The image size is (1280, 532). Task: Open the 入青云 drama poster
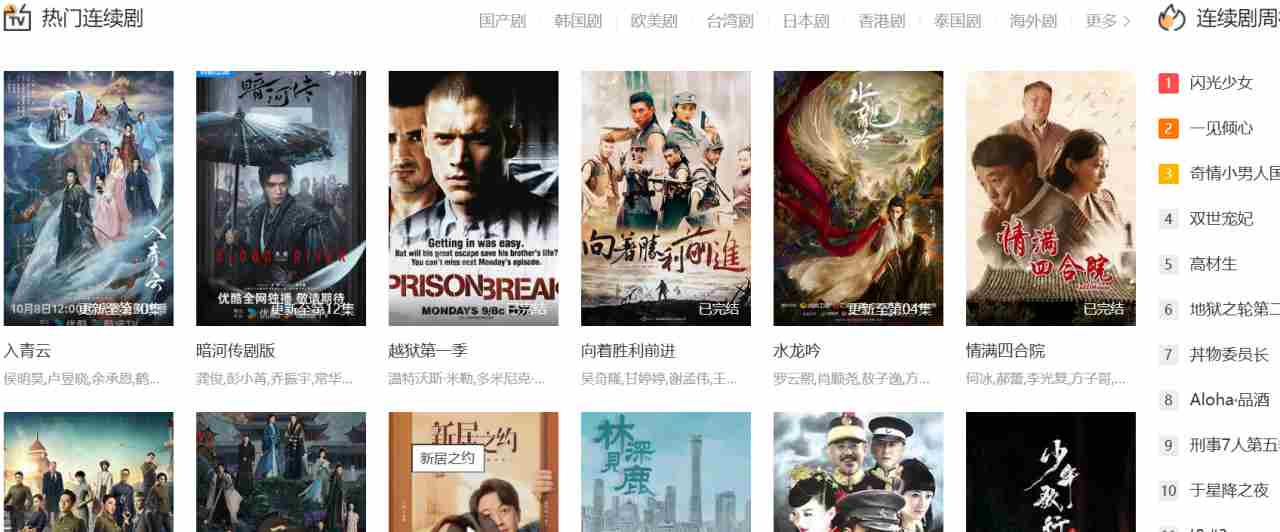pyautogui.click(x=88, y=198)
